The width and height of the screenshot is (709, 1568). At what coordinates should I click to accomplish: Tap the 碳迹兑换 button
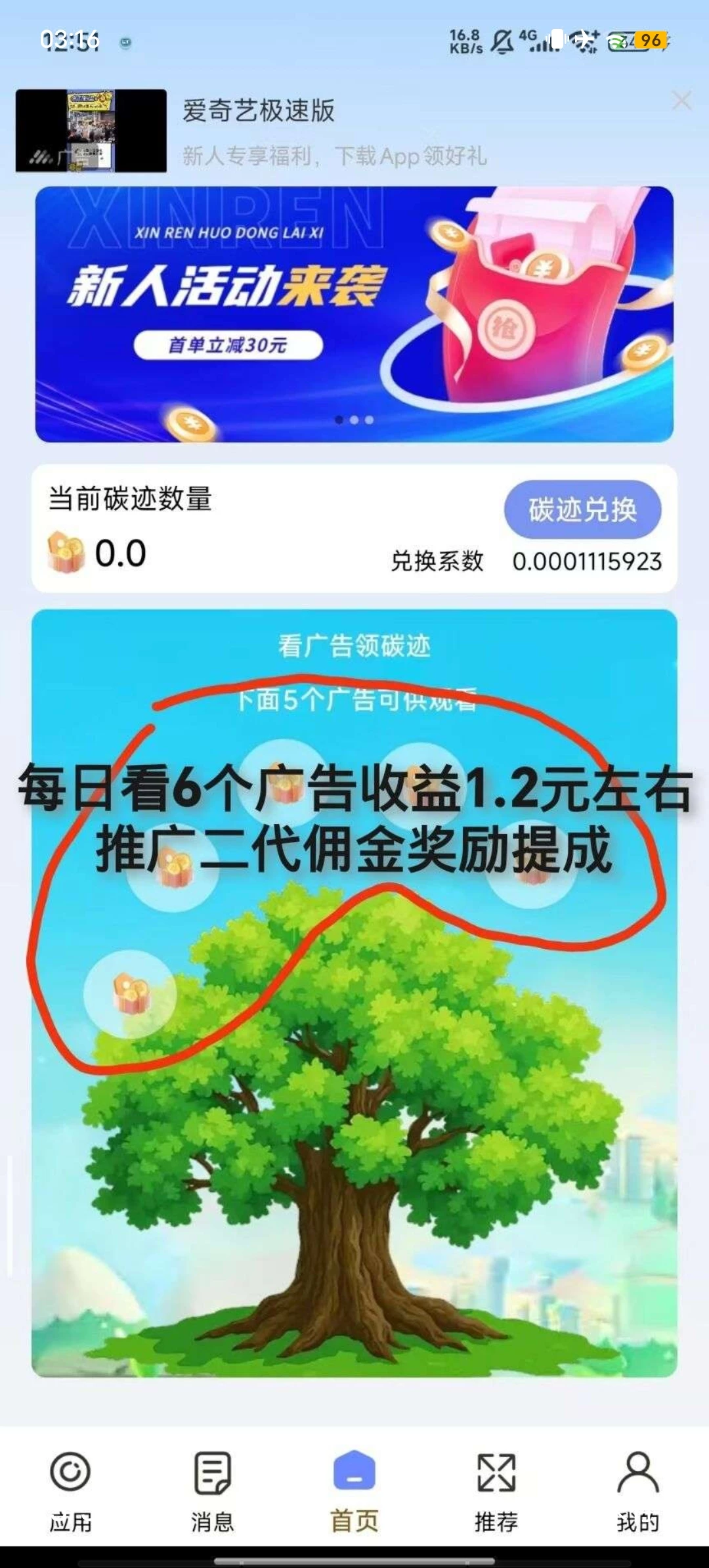582,510
